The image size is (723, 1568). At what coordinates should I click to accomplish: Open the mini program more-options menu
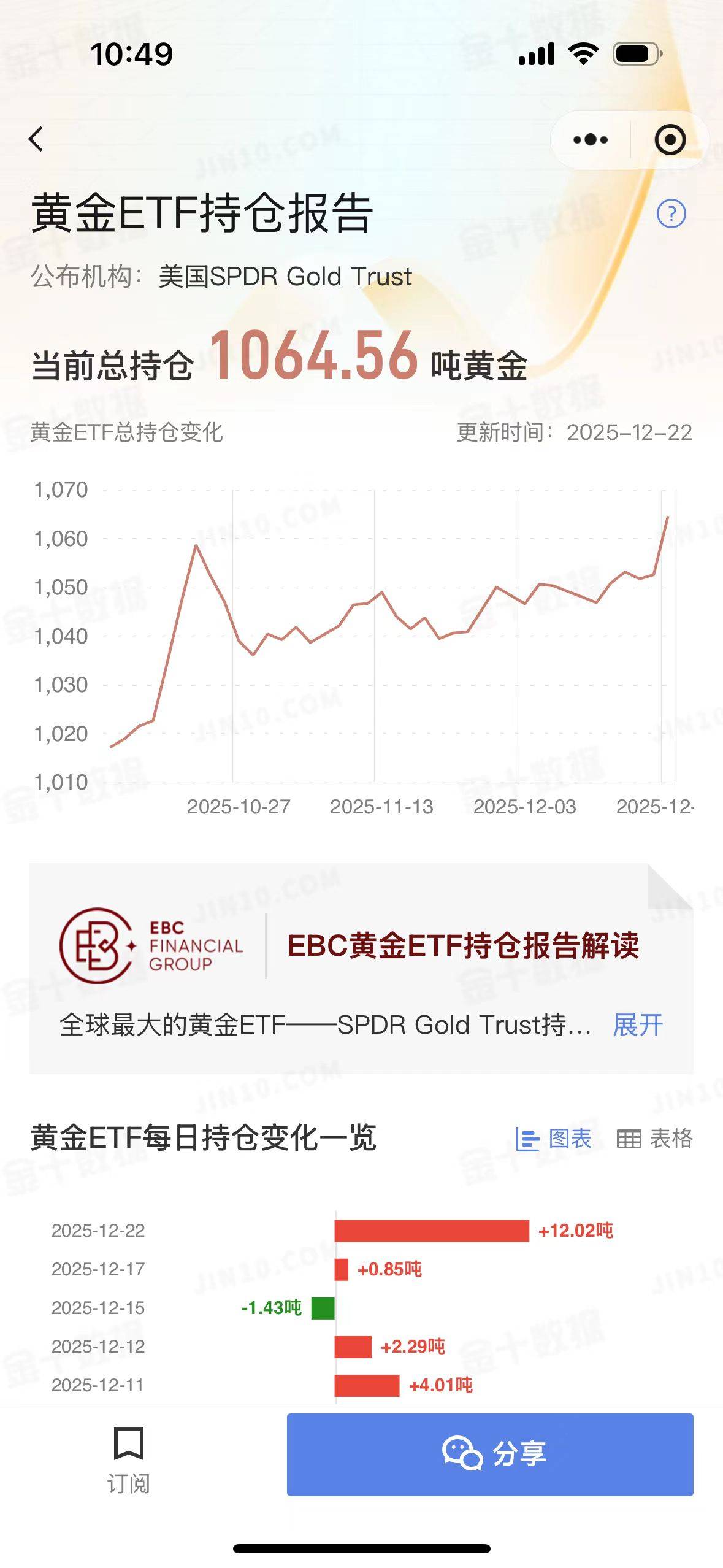click(x=590, y=140)
